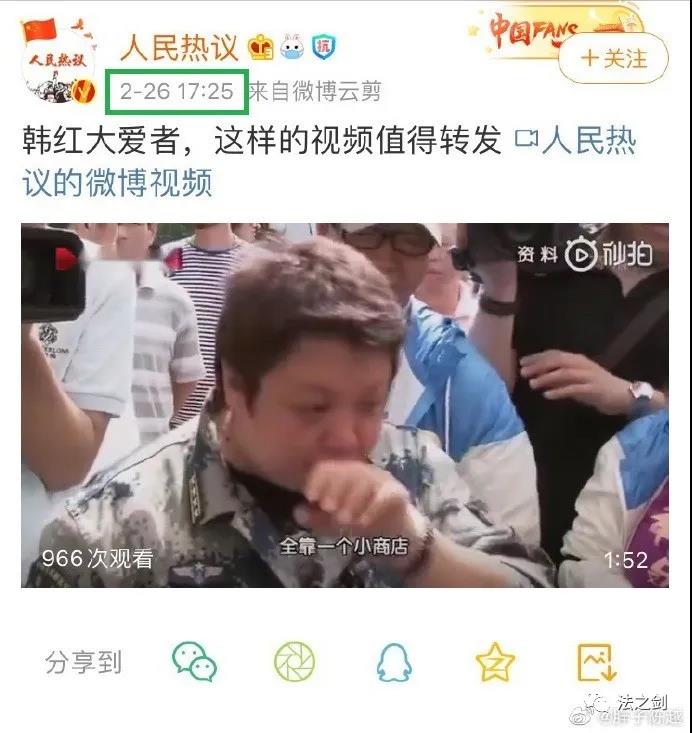Share the post to Qzone star icon

pos(495,662)
